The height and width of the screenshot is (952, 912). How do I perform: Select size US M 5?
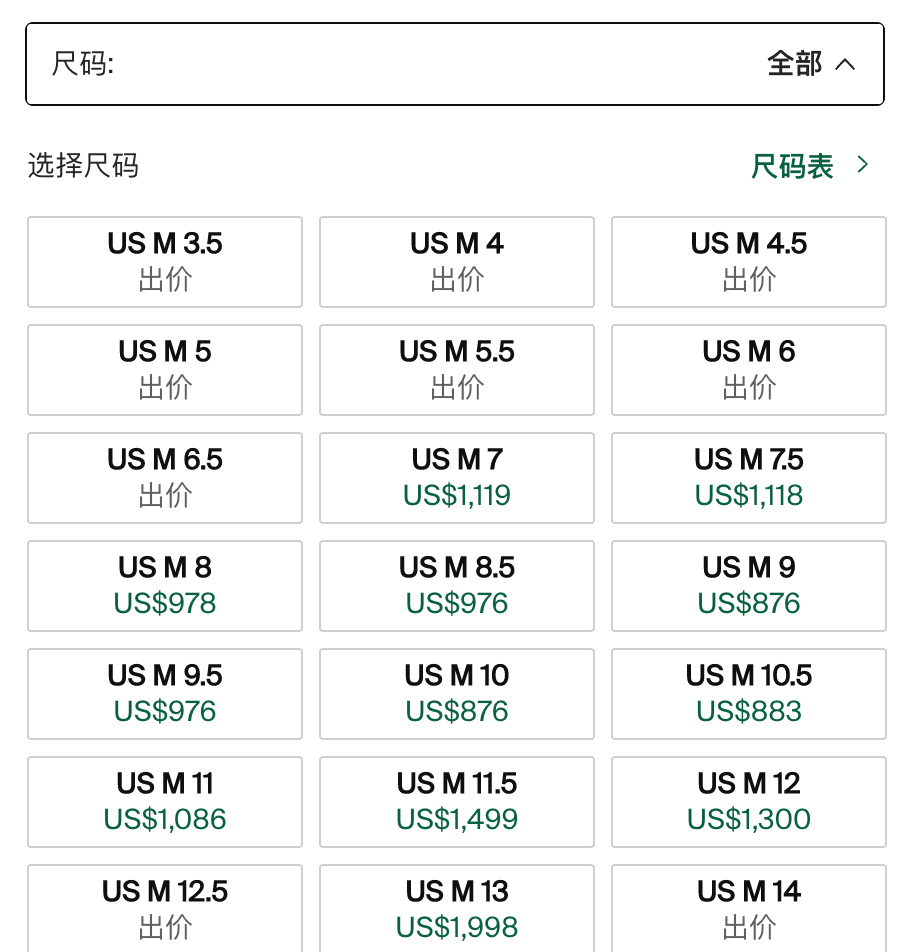point(165,370)
